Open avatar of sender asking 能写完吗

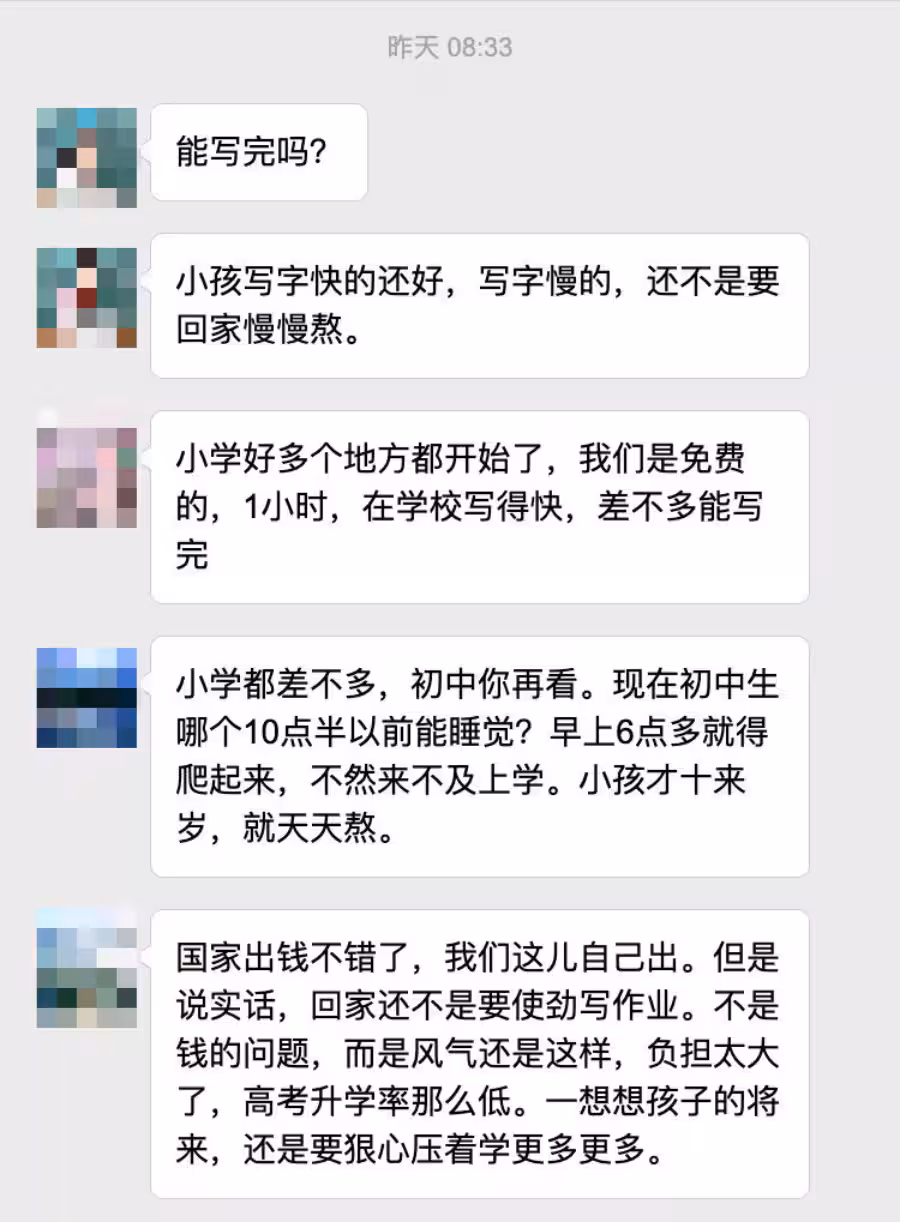pyautogui.click(x=87, y=158)
